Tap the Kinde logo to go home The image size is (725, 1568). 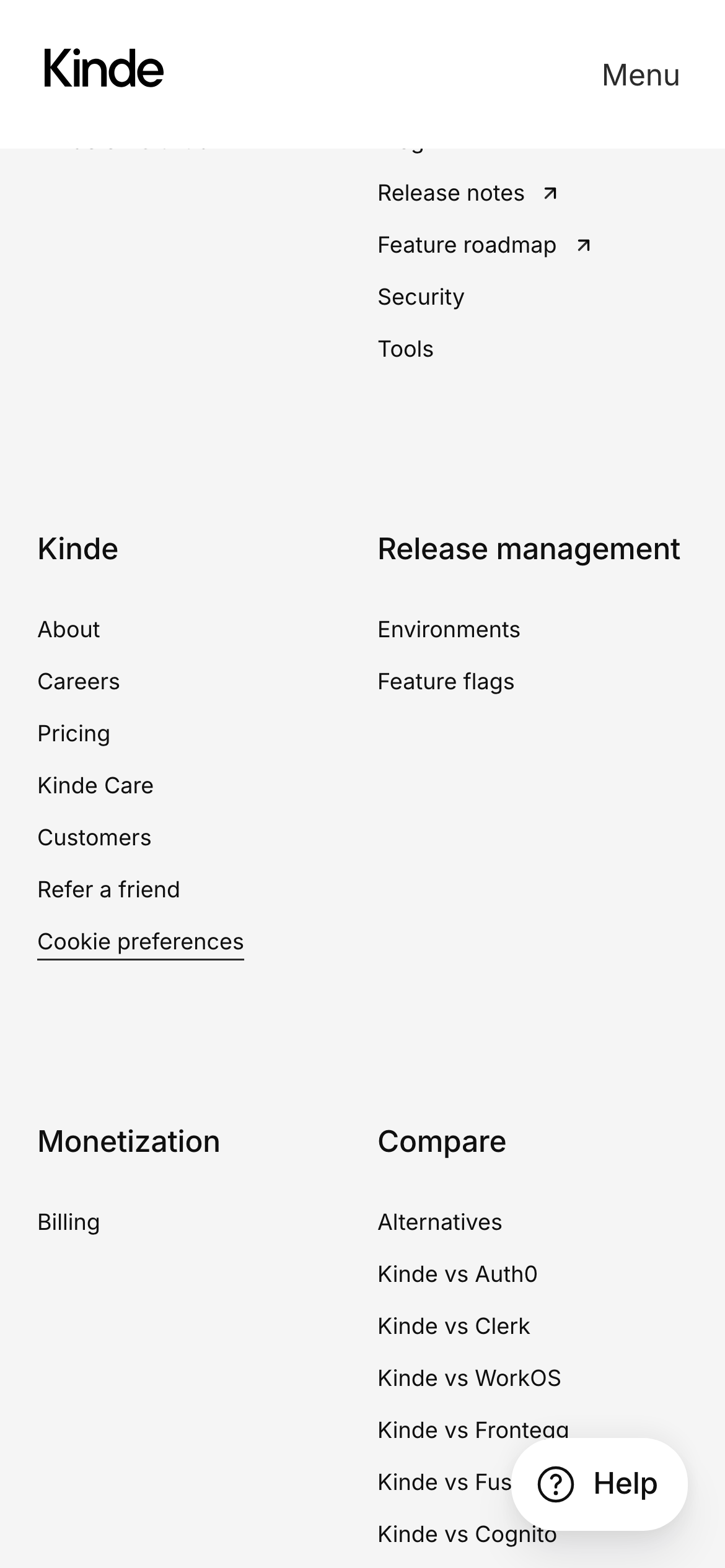coord(103,69)
